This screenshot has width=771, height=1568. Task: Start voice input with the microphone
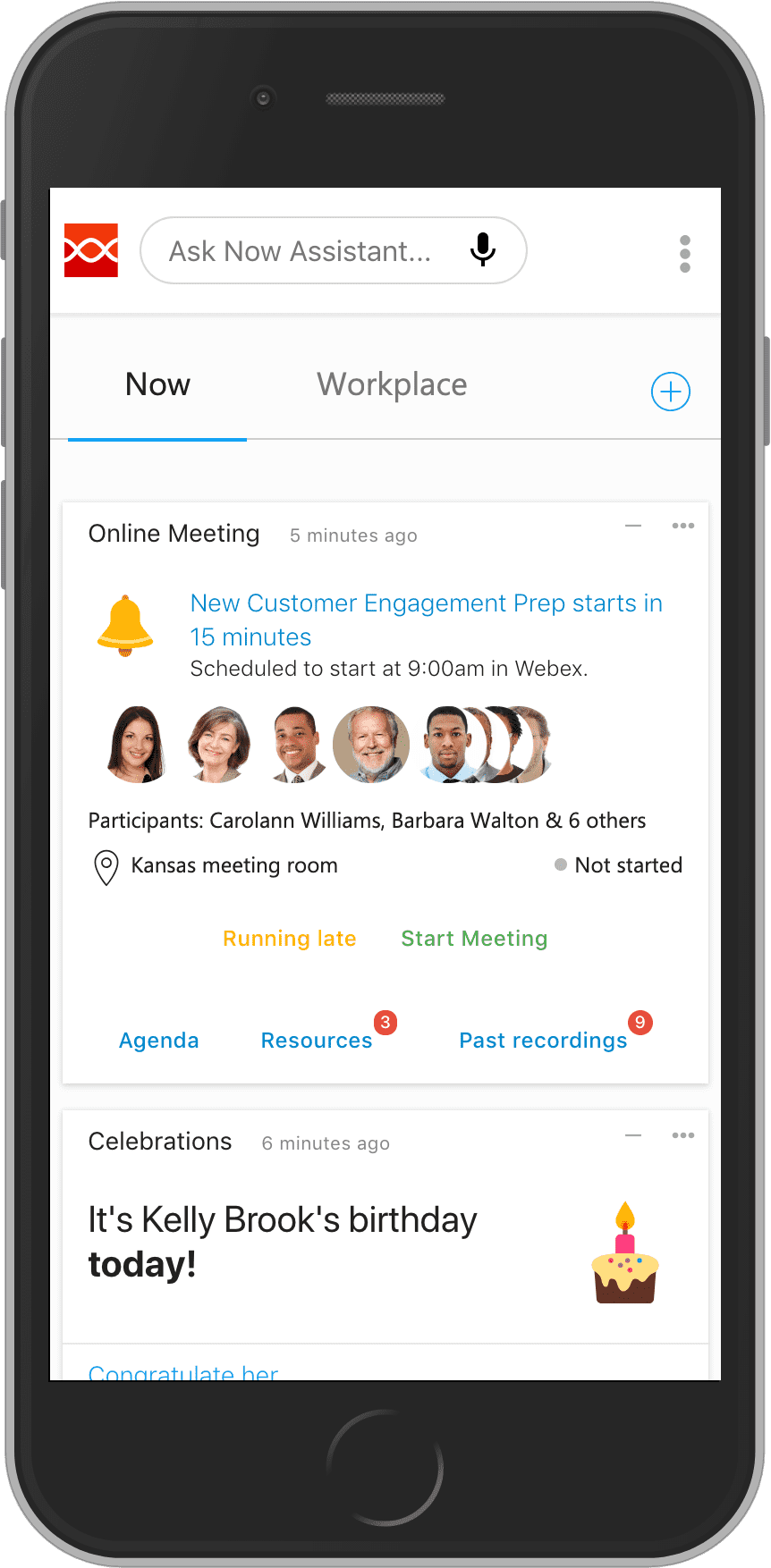483,250
